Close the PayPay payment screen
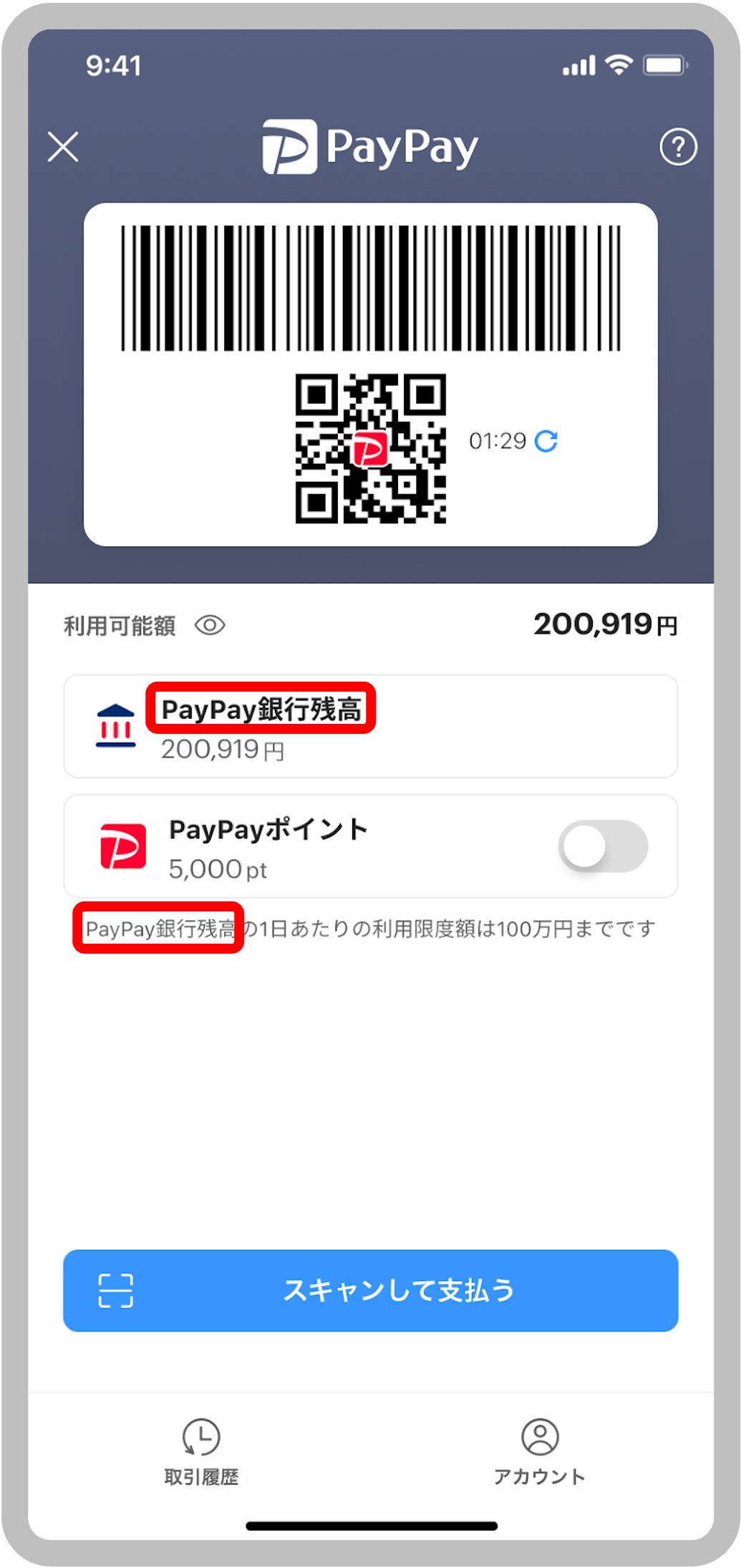The image size is (741, 1568). [x=63, y=147]
